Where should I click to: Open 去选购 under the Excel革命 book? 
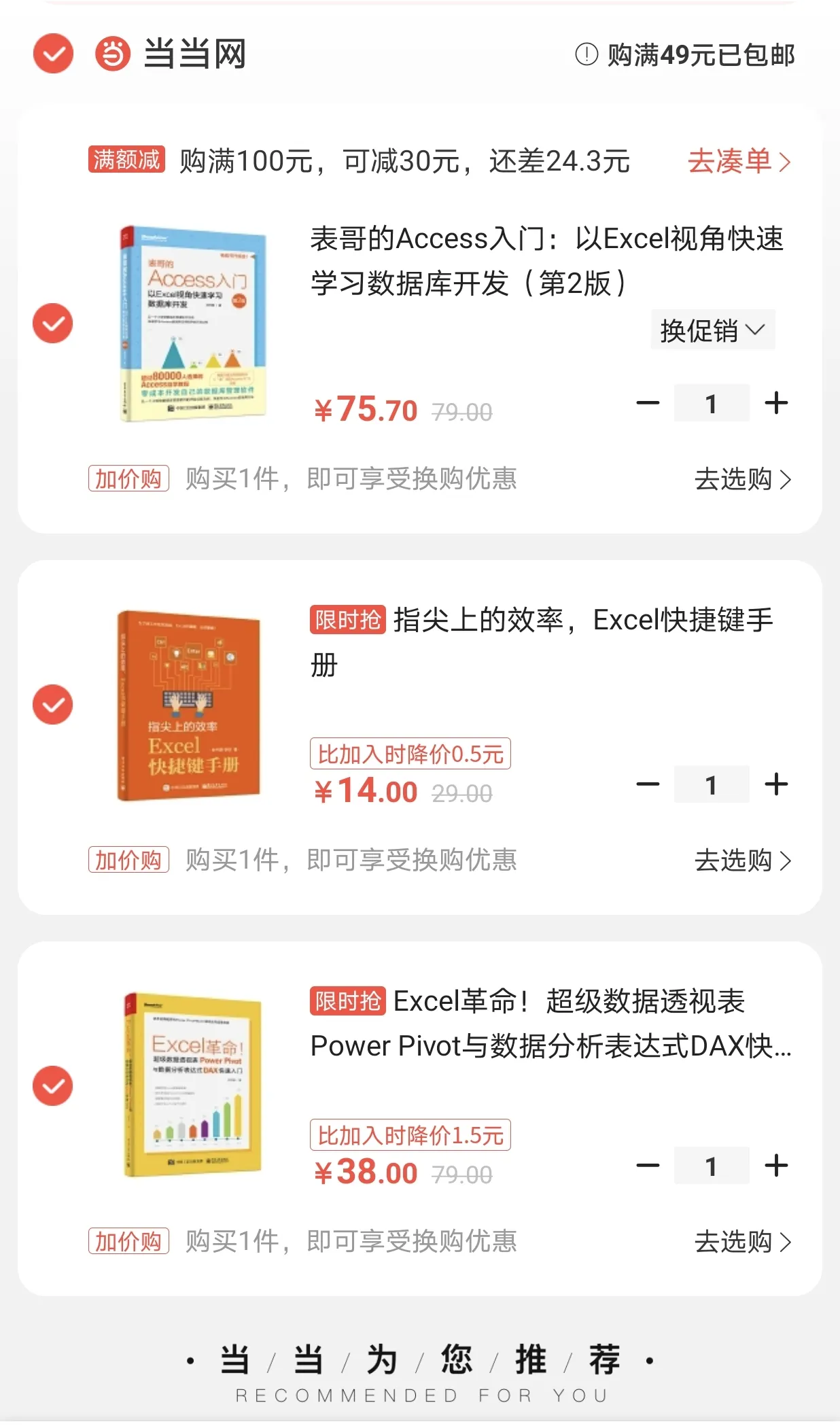click(742, 1242)
